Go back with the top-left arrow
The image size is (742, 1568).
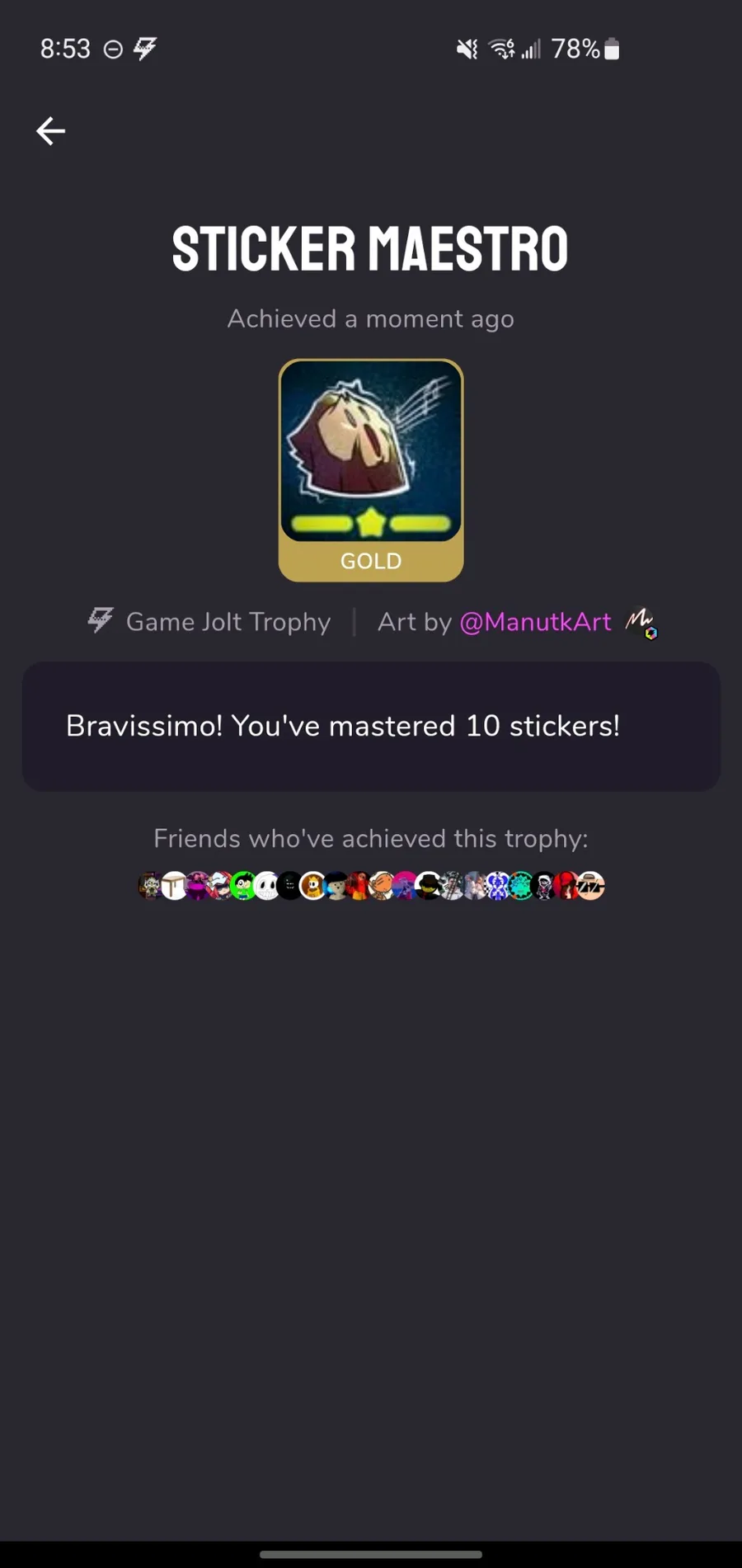[x=50, y=131]
